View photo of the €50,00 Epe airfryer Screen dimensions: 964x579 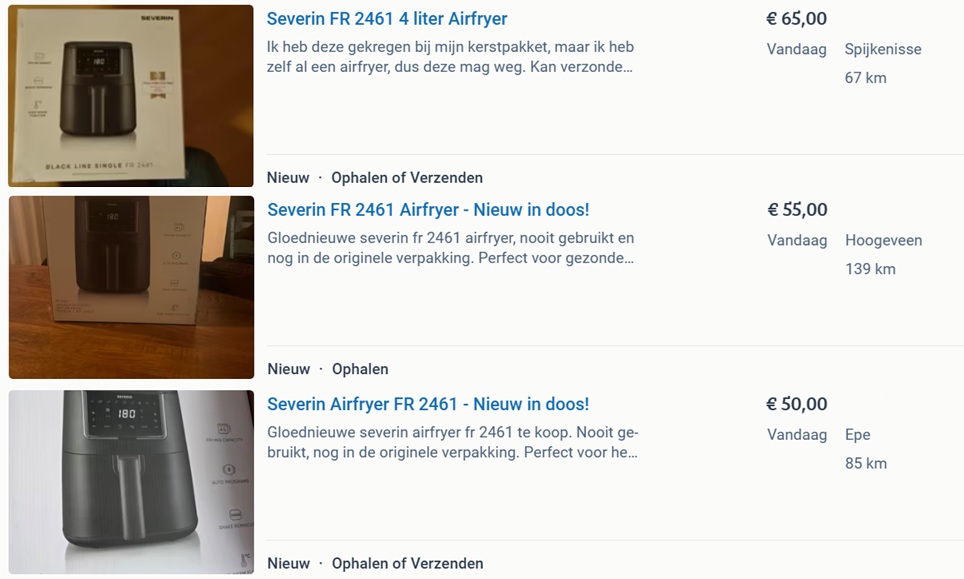(x=131, y=481)
